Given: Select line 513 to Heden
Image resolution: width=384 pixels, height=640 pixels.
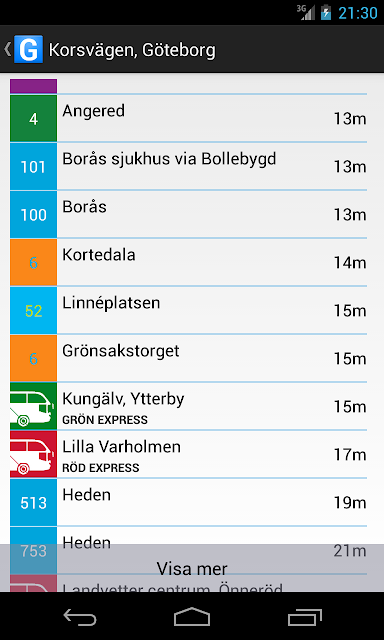Looking at the screenshot, I should tap(189, 502).
